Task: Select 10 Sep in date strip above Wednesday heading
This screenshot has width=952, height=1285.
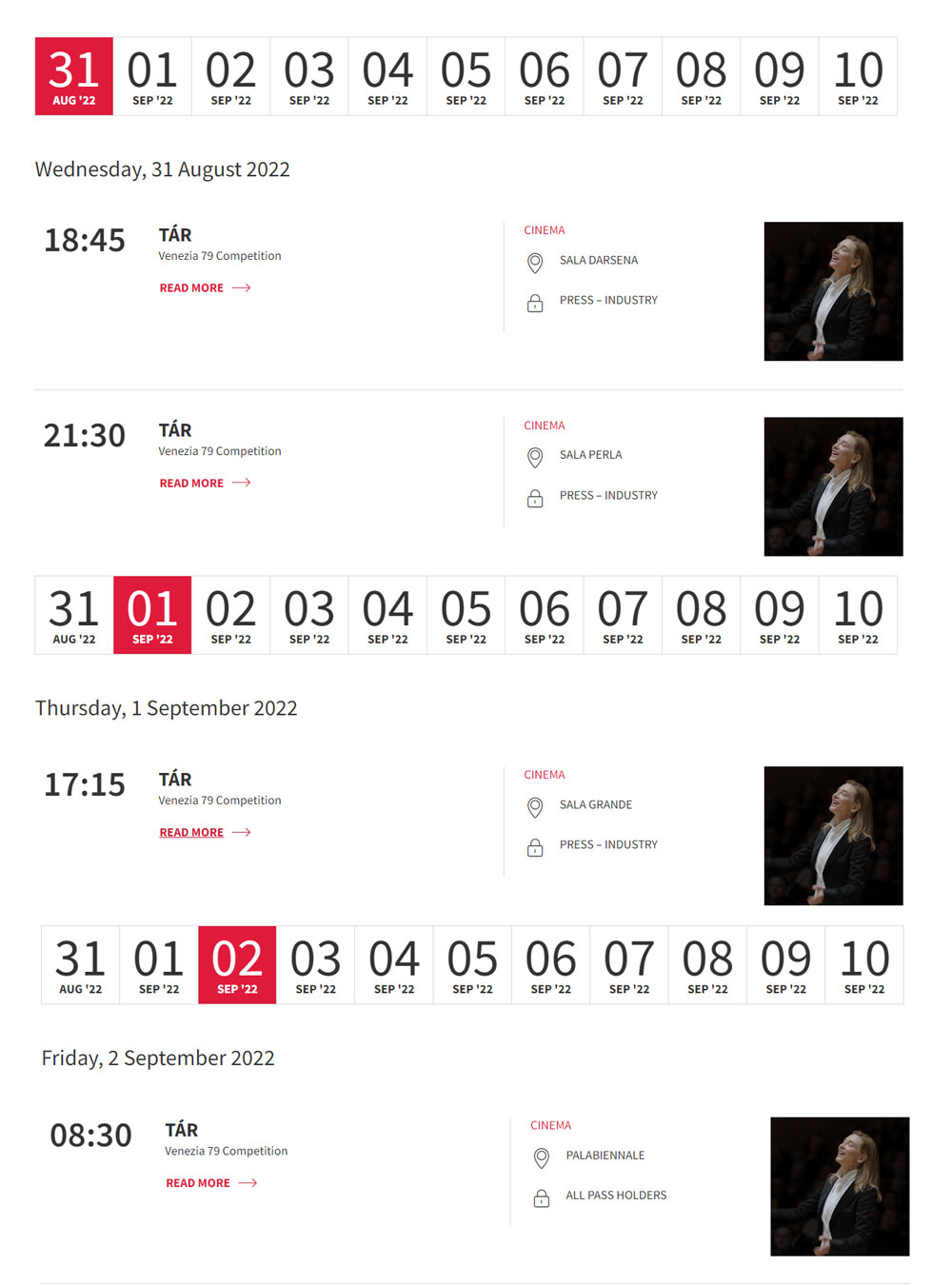Action: click(858, 77)
